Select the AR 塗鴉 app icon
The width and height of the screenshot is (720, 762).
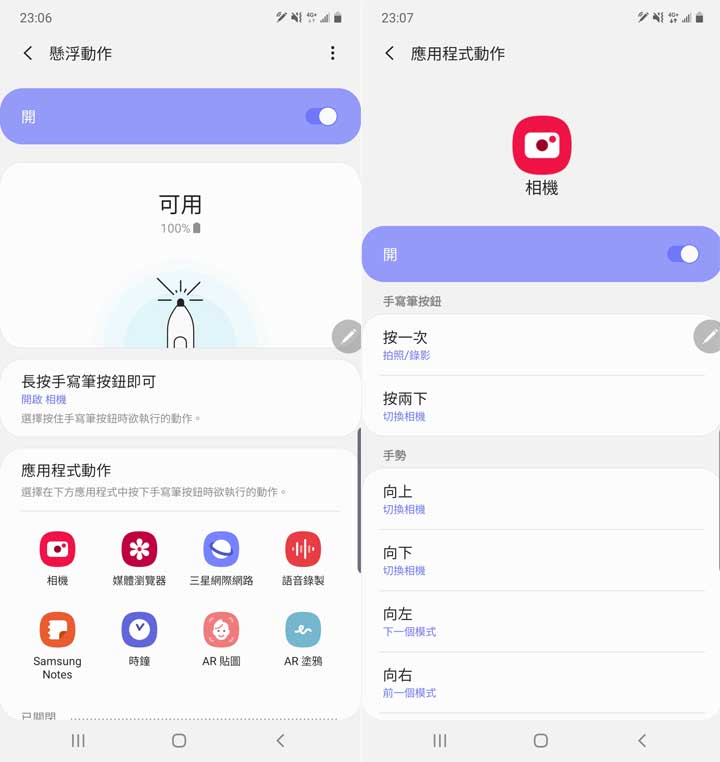[303, 635]
